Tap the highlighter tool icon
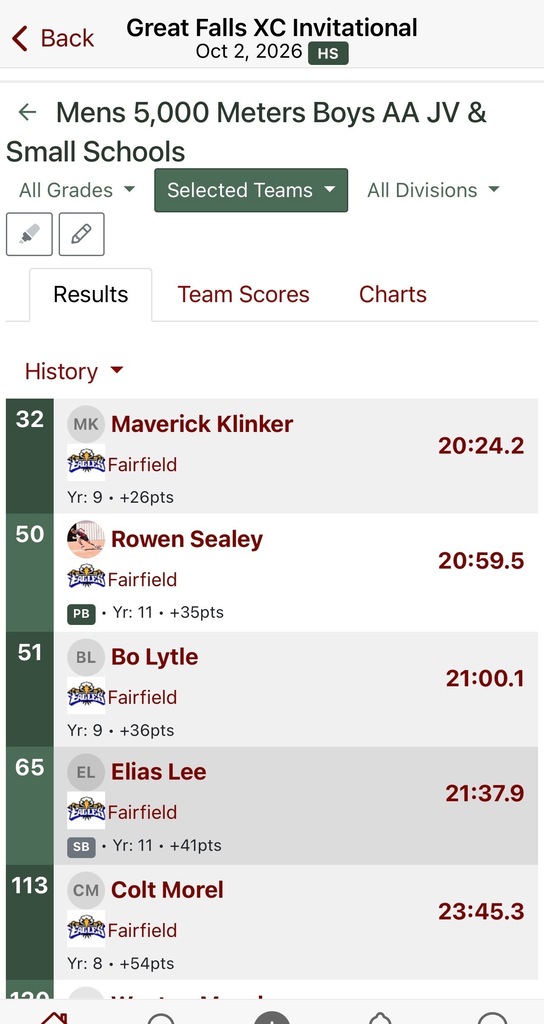This screenshot has width=544, height=1024. (29, 234)
